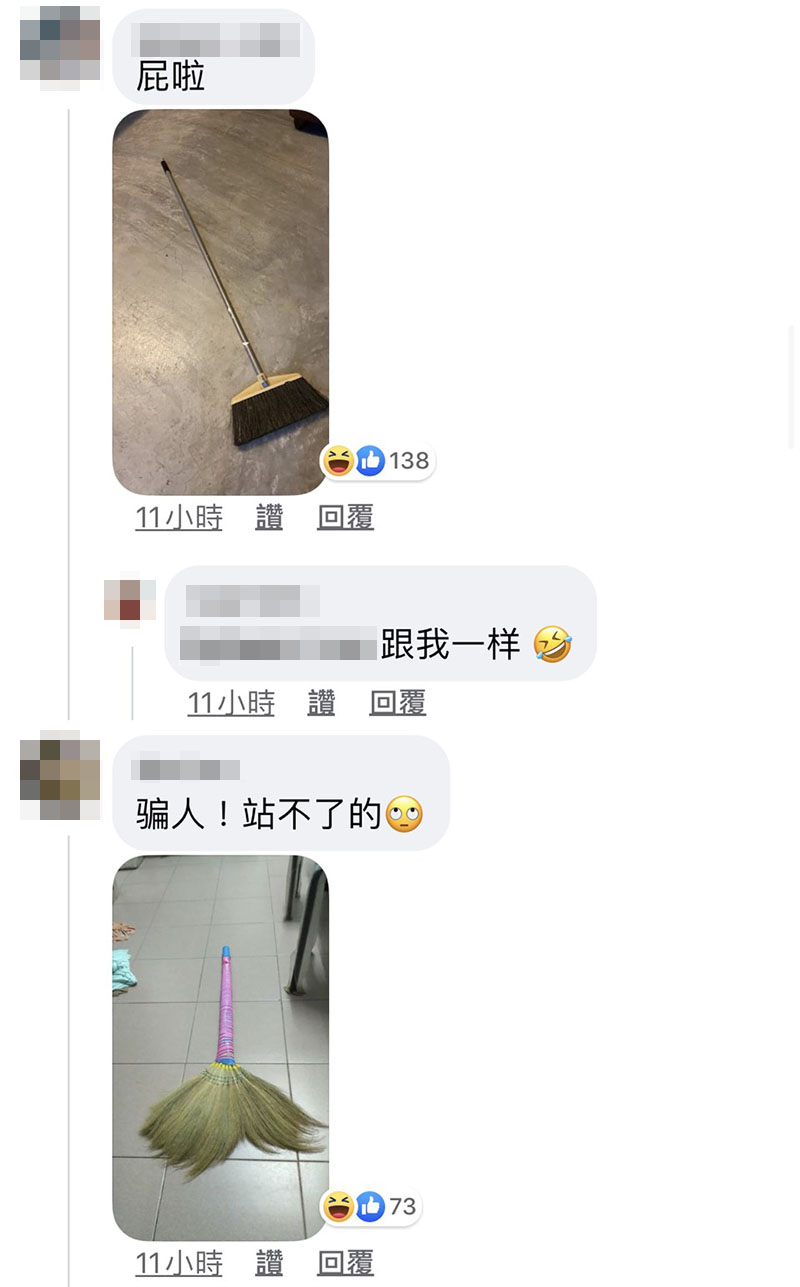Open the 11小時 timestamp under the 屁啦 comment
This screenshot has width=800, height=1287.
click(x=179, y=518)
